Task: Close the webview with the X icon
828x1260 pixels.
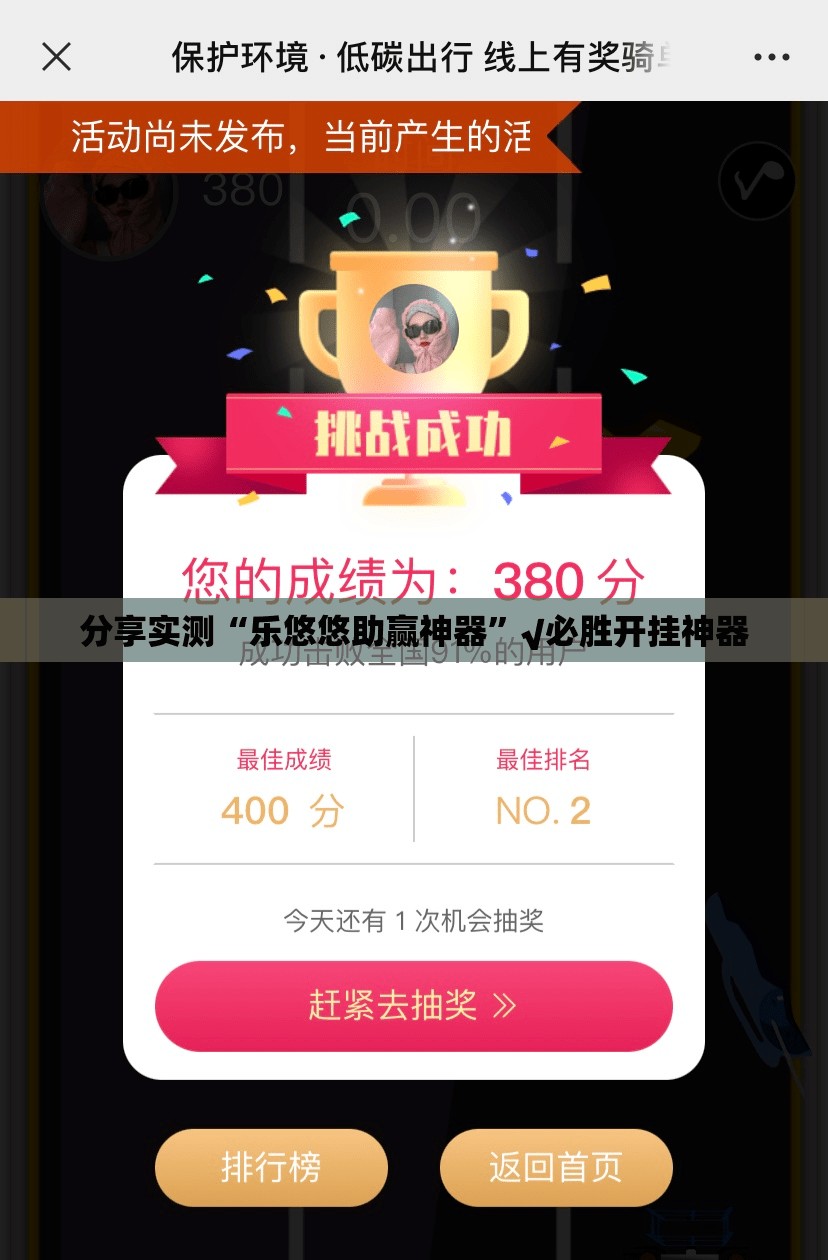Action: [x=56, y=56]
